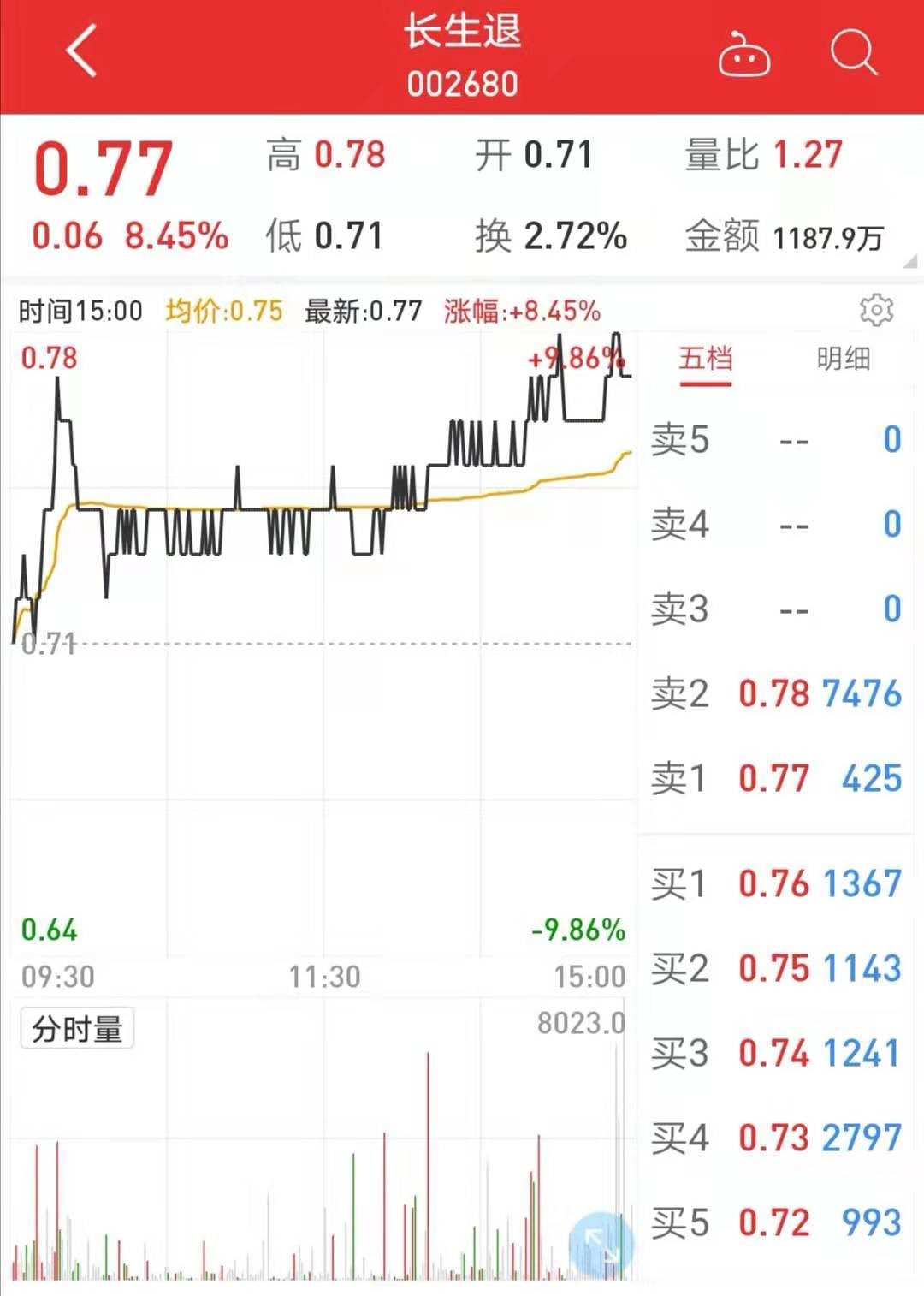Open stock search
Image resolution: width=924 pixels, height=1296 pixels.
853,53
